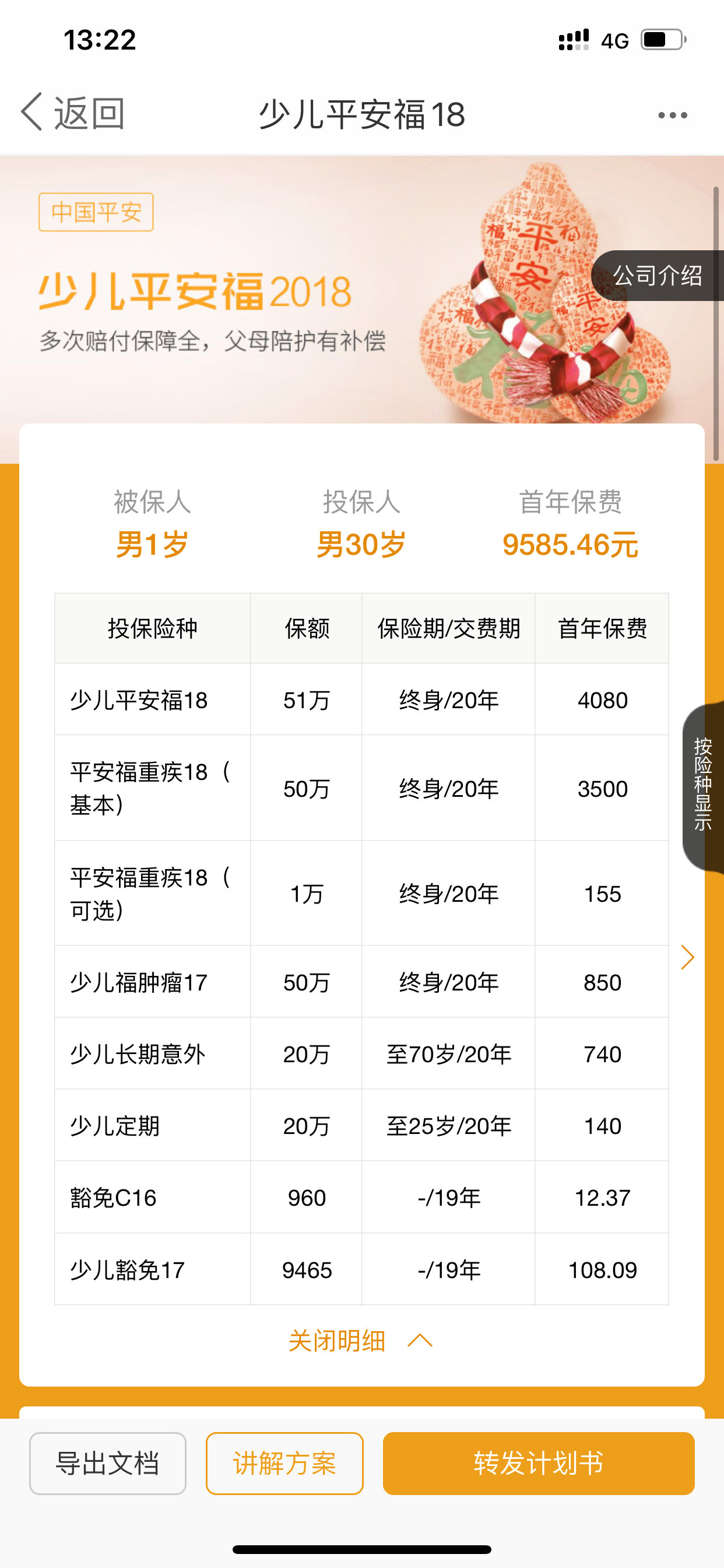Viewport: 724px width, 1568px height.
Task: Forward the proposal with 转发计划书
Action: (539, 1464)
